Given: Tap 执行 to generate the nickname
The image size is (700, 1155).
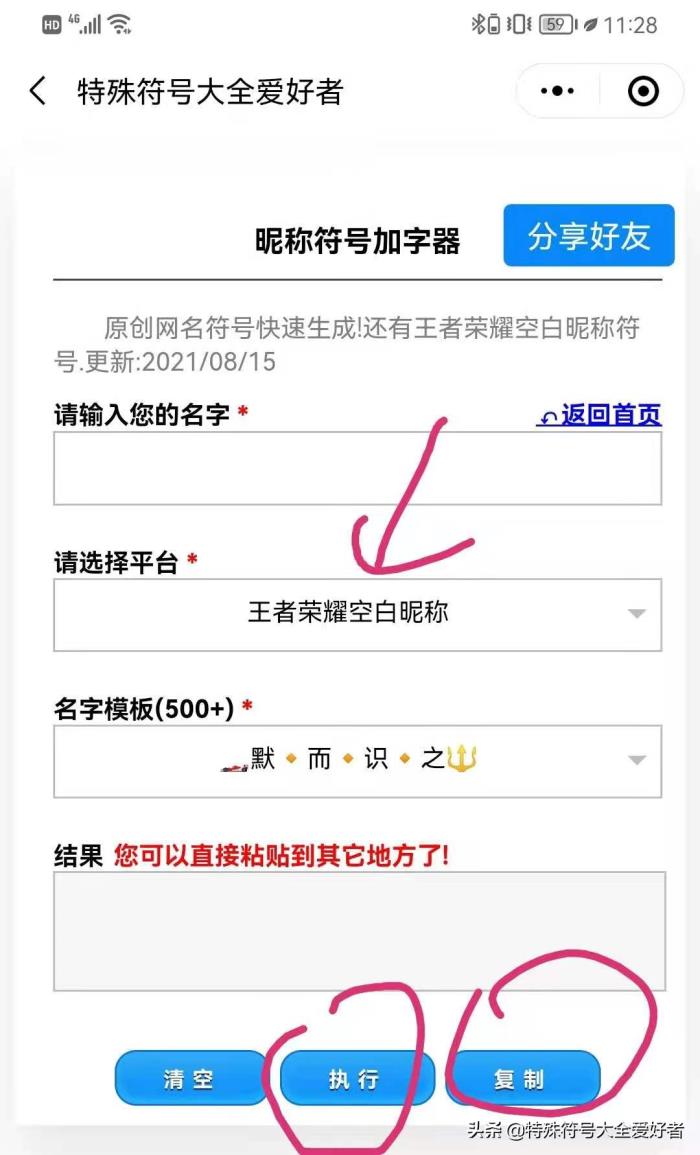Looking at the screenshot, I should click(x=355, y=1079).
